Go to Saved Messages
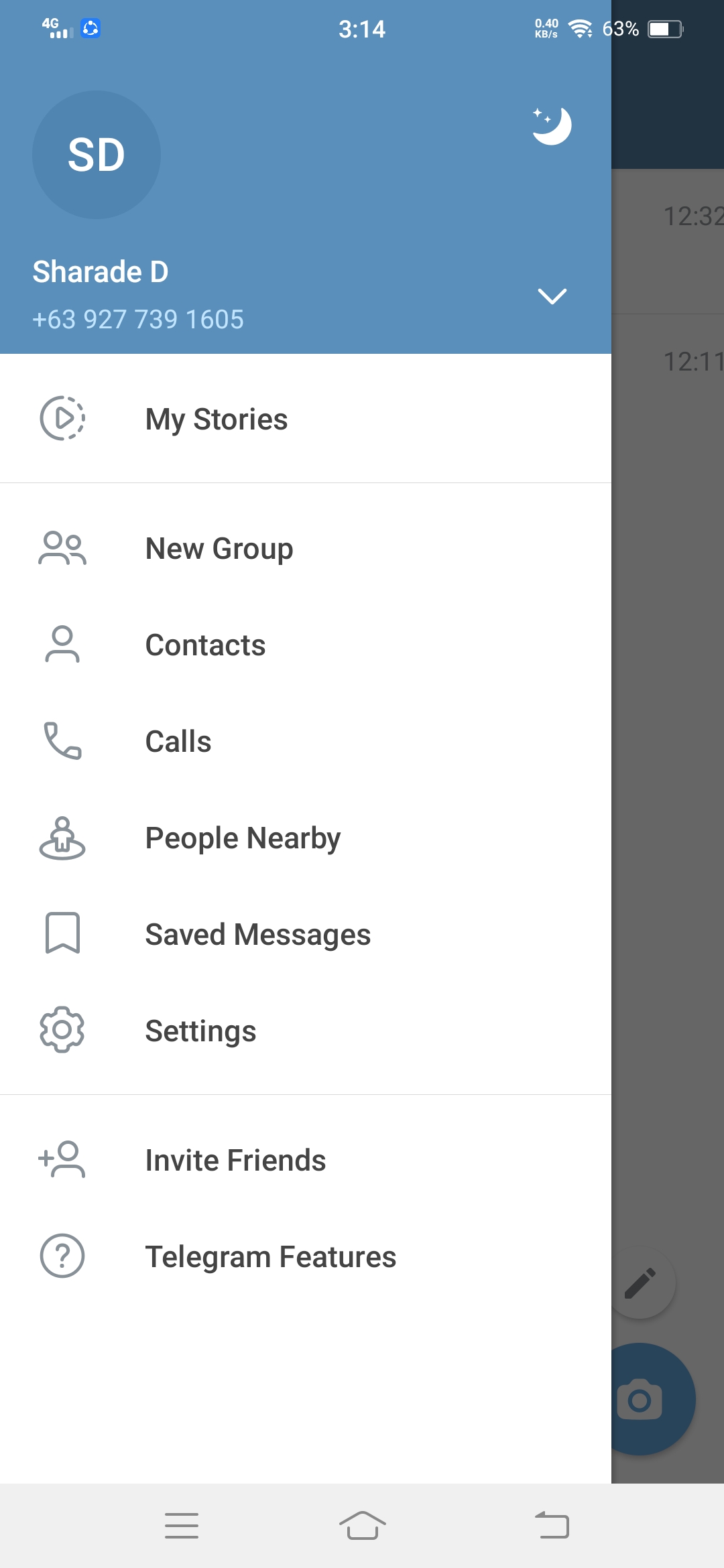This screenshot has width=724, height=1568. point(306,935)
